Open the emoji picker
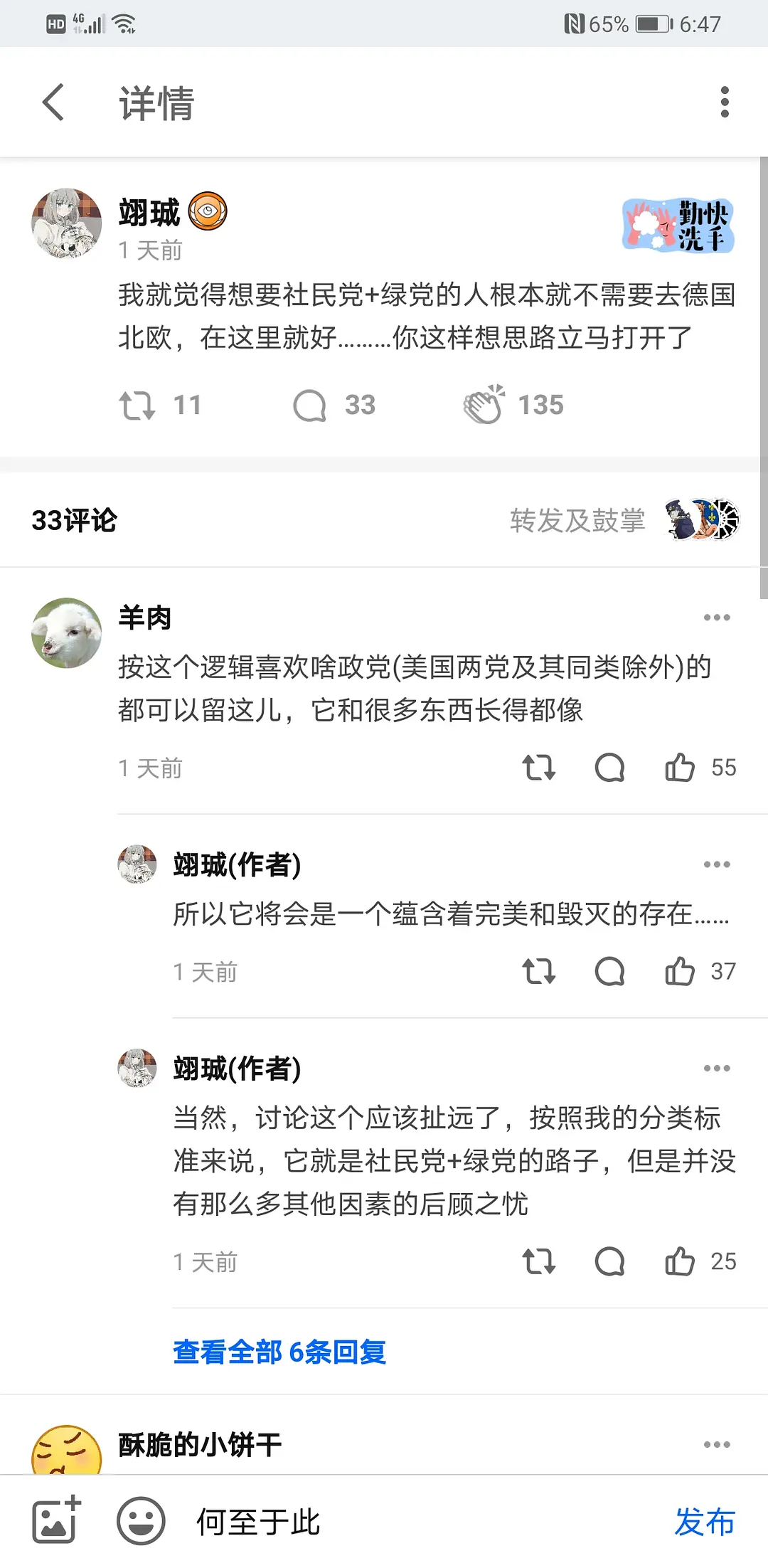 coord(141,1522)
